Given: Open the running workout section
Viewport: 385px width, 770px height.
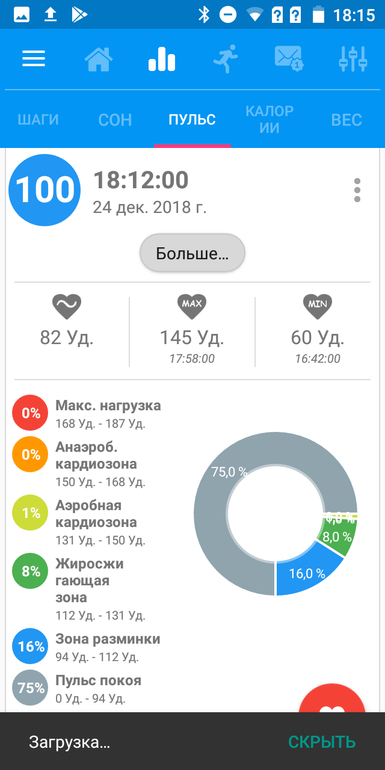Looking at the screenshot, I should (x=225, y=59).
